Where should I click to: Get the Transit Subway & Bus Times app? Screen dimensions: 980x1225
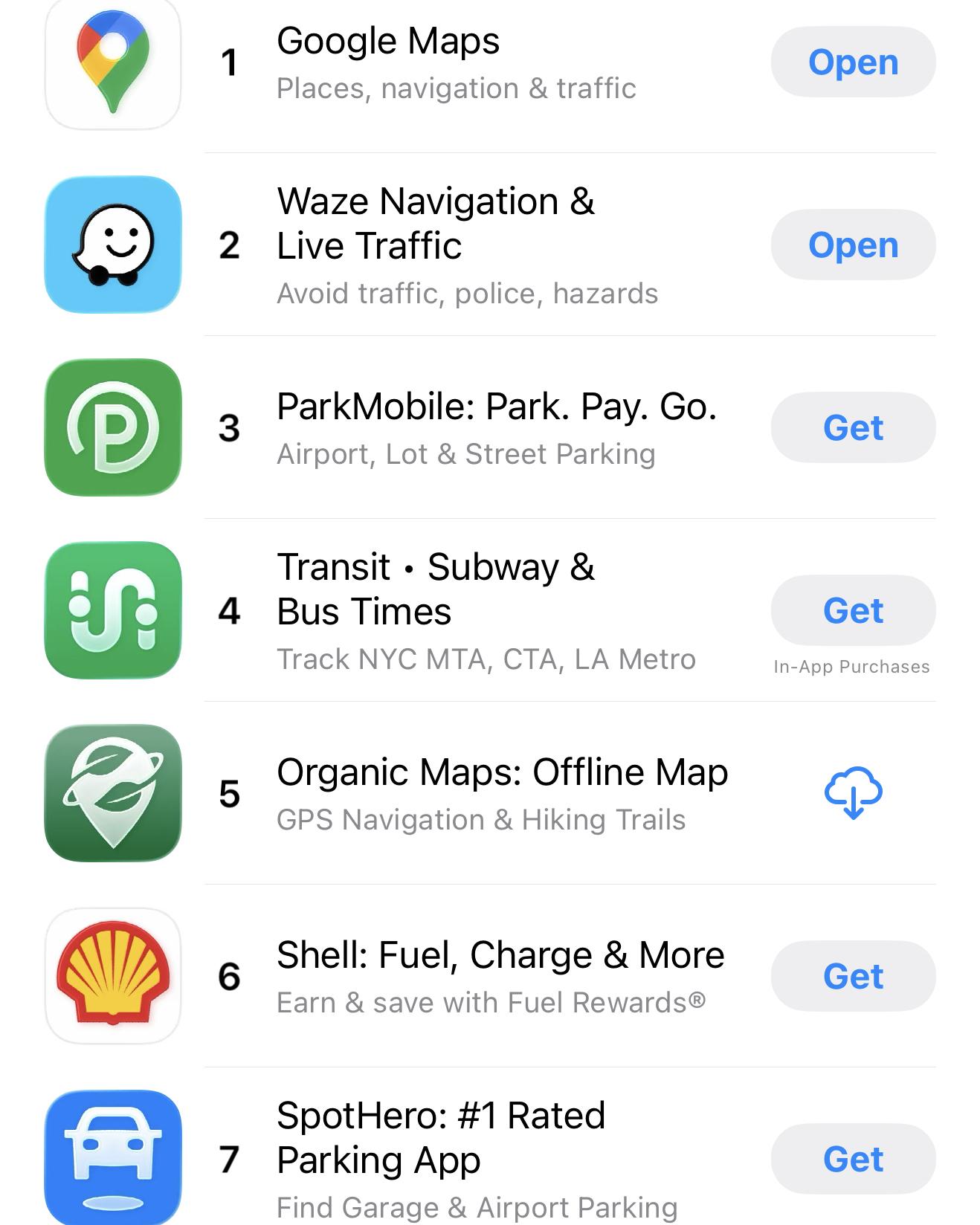[853, 610]
